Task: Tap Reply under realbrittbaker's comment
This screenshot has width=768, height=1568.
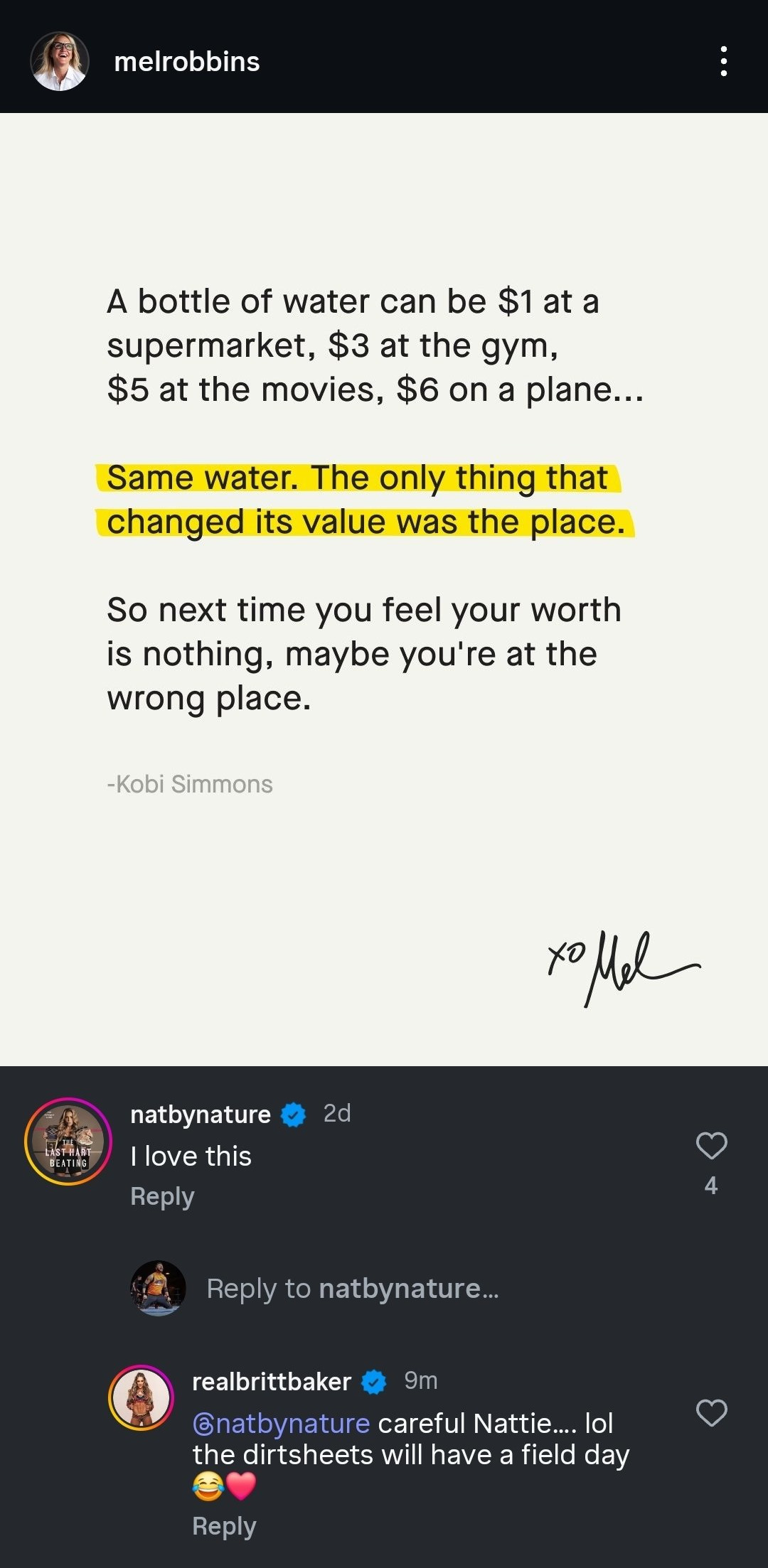Action: point(224,1526)
